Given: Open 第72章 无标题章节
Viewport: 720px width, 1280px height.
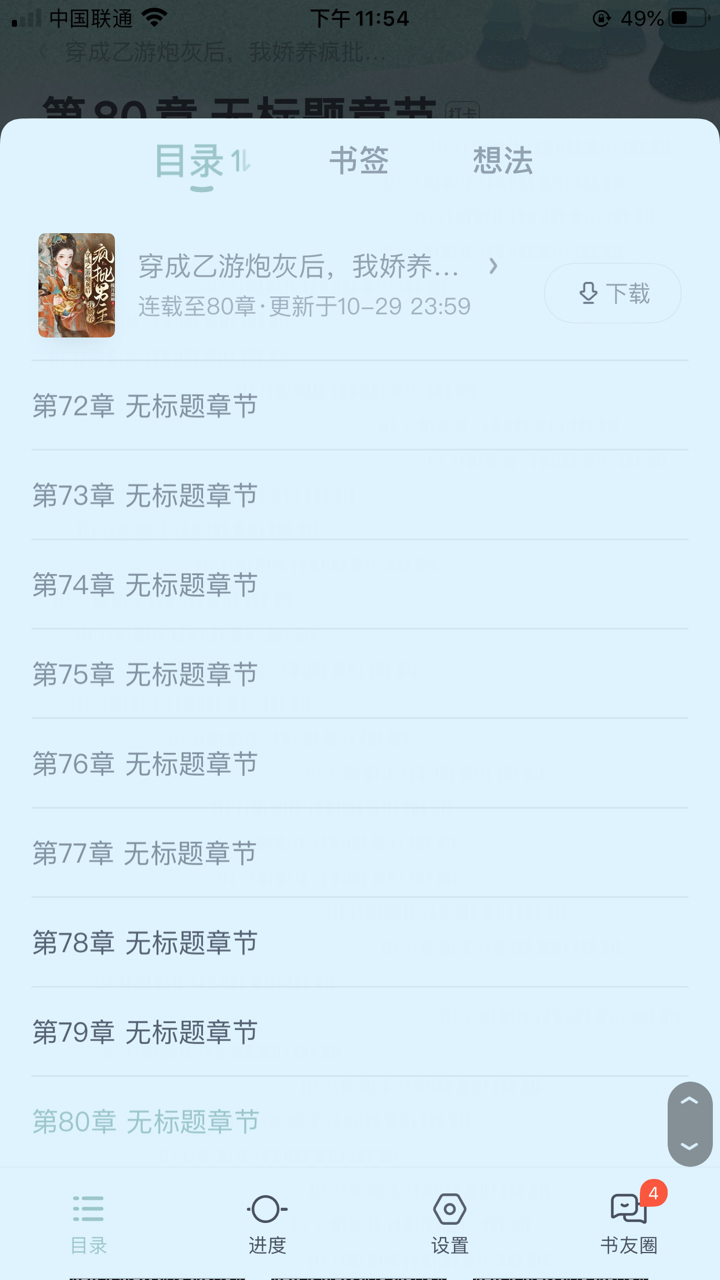Looking at the screenshot, I should (145, 406).
